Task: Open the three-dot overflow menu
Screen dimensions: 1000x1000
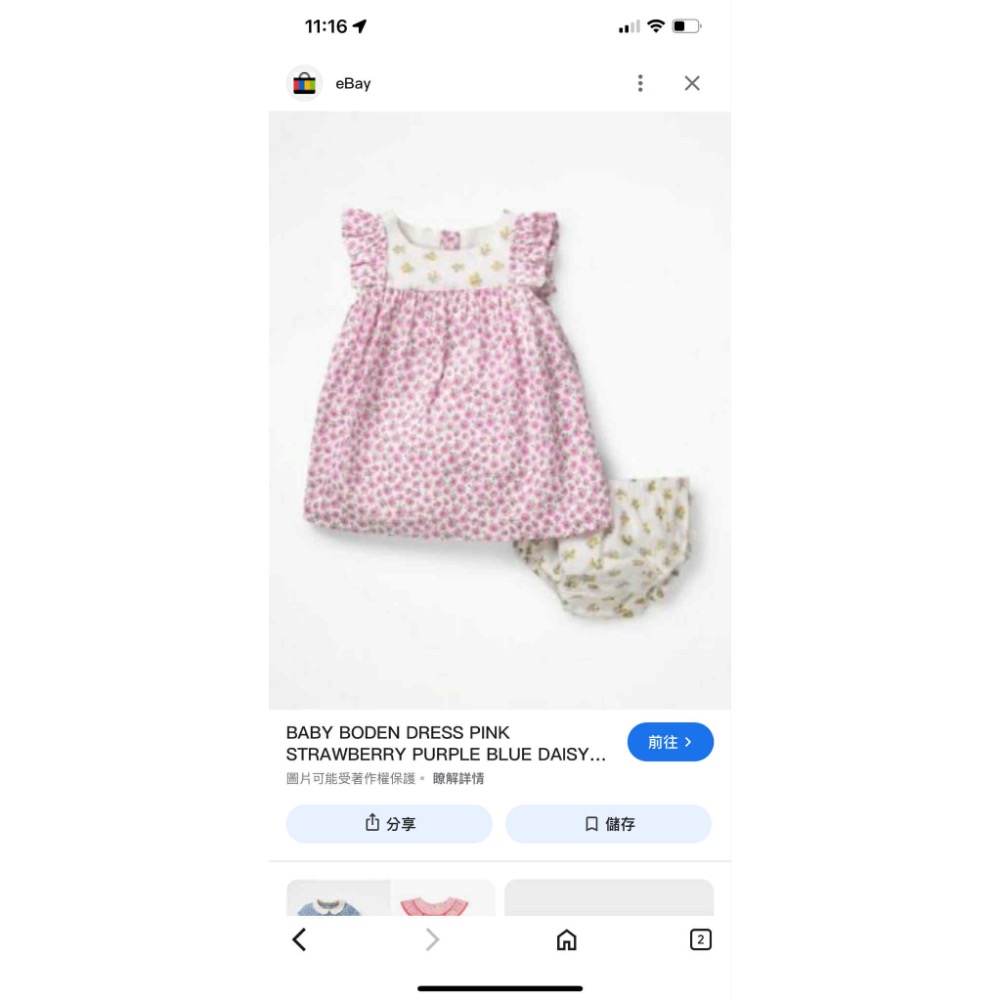Action: [x=640, y=84]
